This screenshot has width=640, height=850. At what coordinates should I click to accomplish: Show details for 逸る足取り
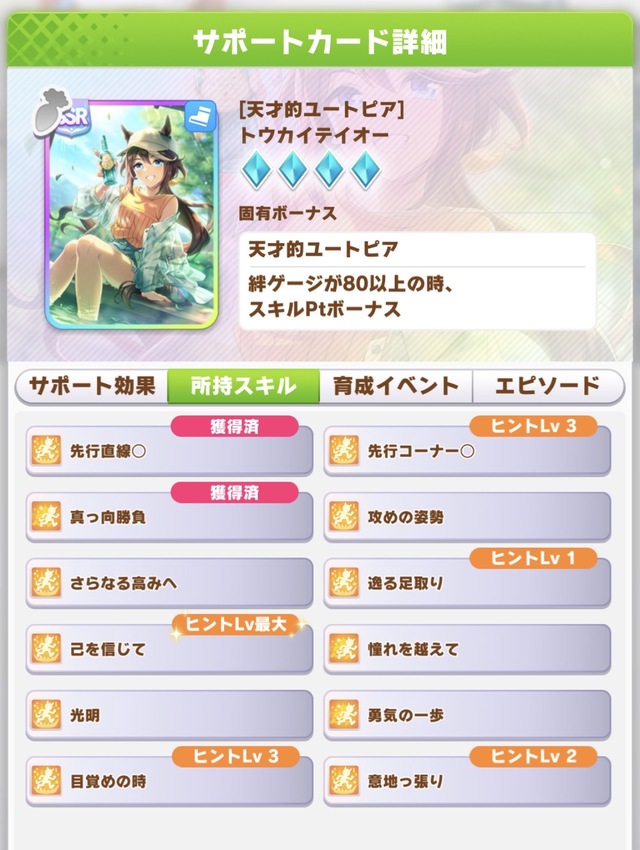[468, 583]
